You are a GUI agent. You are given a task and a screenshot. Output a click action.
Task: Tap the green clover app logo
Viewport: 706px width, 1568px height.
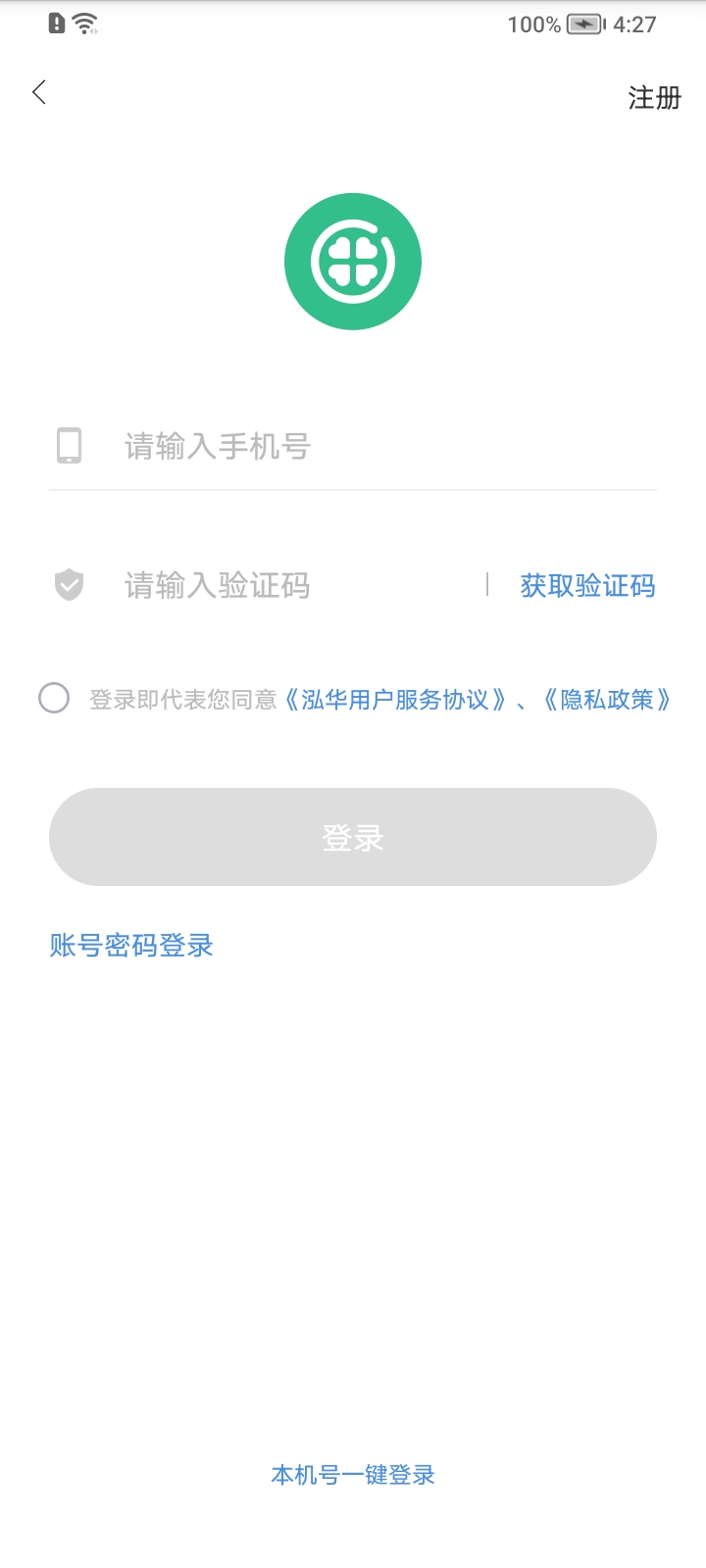[353, 260]
